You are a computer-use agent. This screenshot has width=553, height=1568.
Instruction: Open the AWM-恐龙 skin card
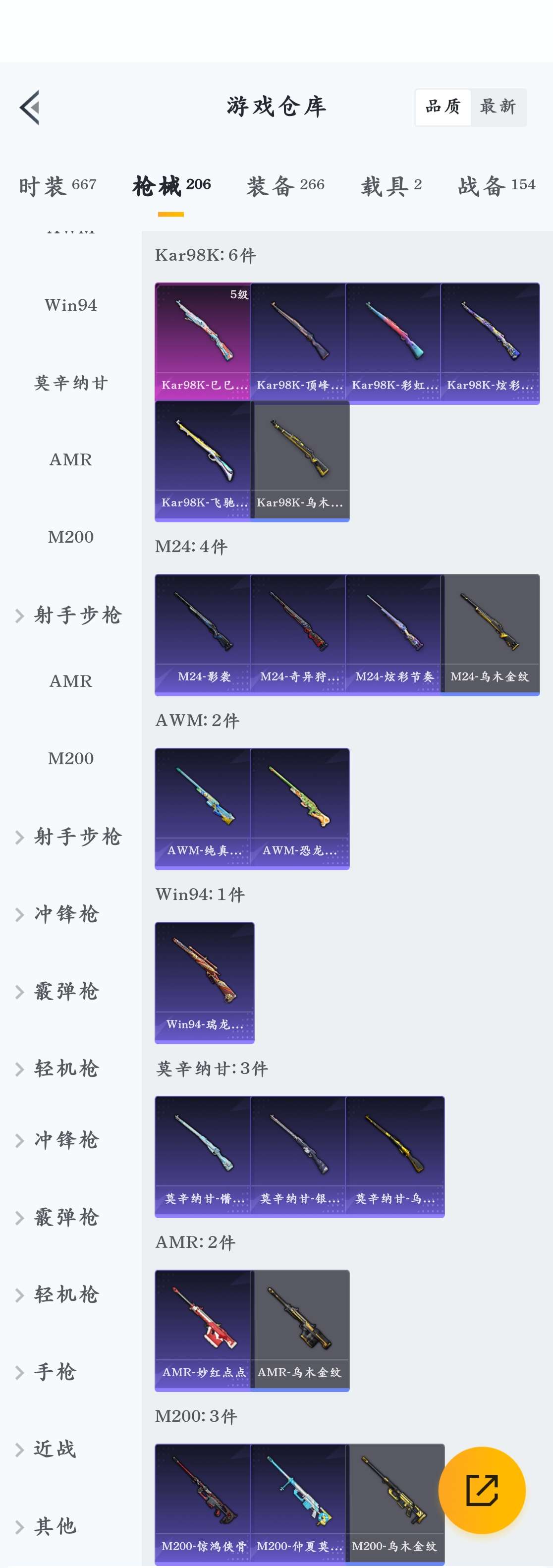tap(299, 807)
